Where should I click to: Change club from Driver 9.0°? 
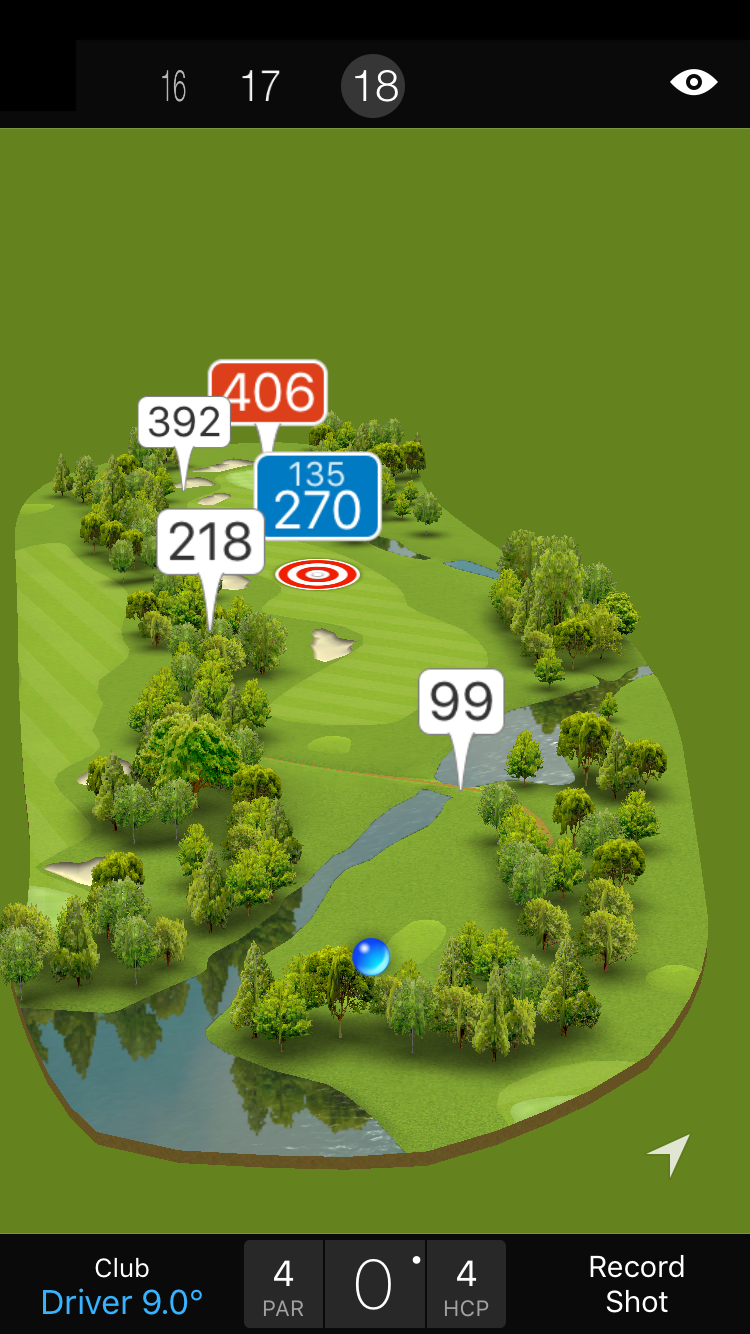[x=122, y=1285]
